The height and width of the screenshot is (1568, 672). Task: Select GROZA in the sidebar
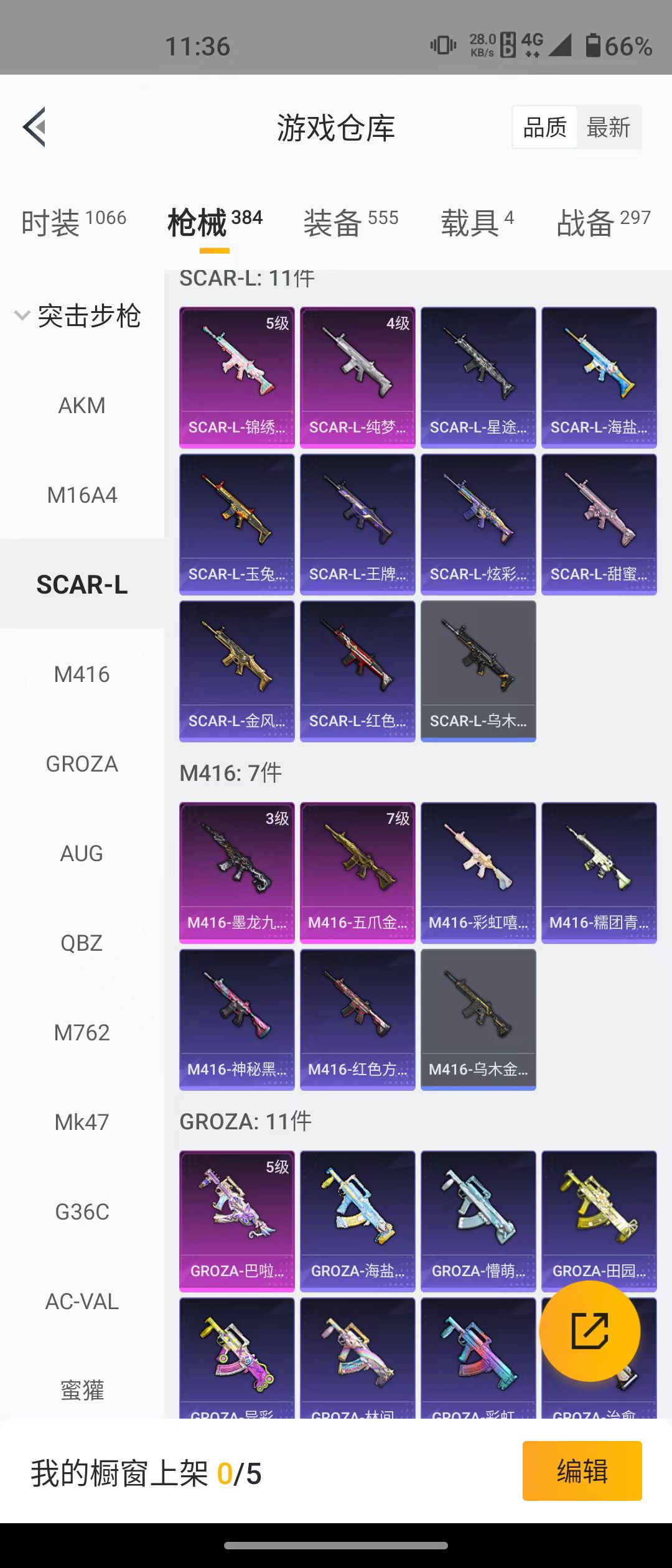82,764
